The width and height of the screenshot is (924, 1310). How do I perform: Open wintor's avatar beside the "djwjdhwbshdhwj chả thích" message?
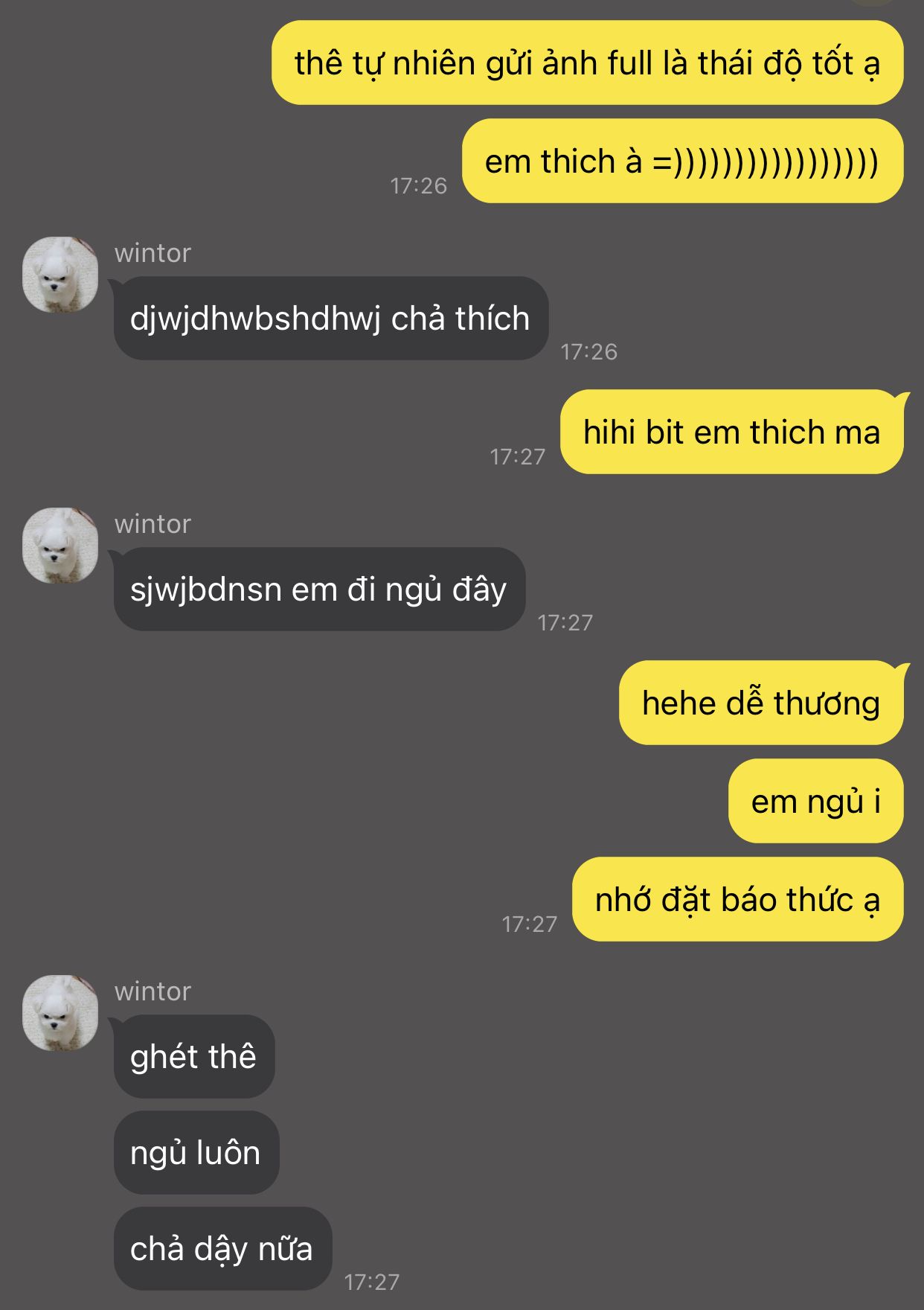(x=60, y=275)
